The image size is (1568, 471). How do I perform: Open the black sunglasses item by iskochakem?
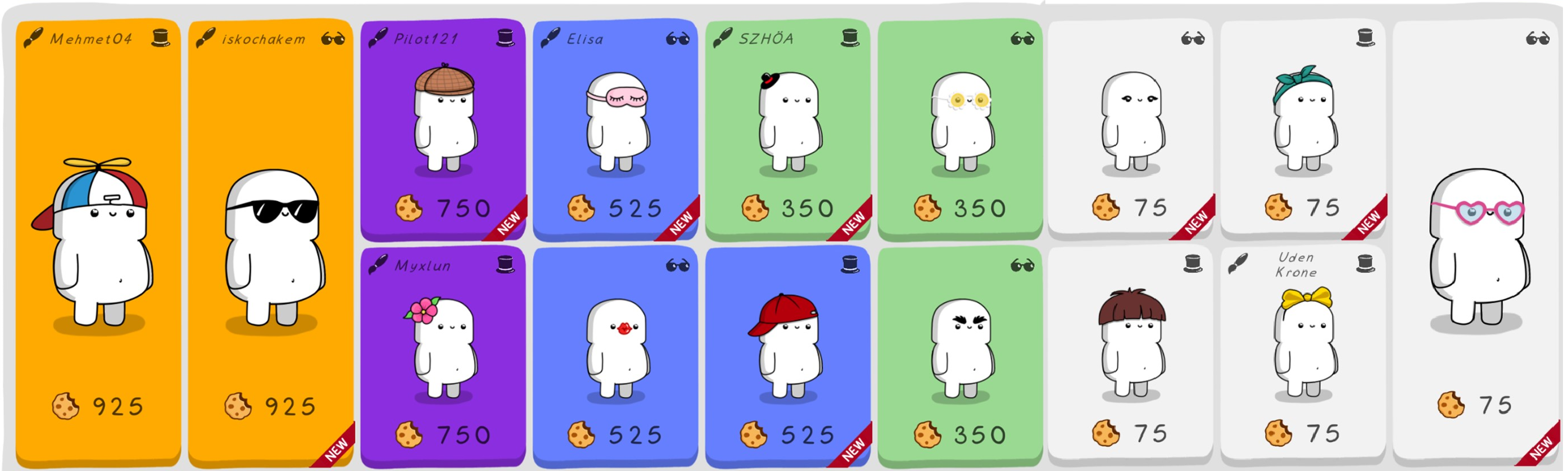click(271, 243)
